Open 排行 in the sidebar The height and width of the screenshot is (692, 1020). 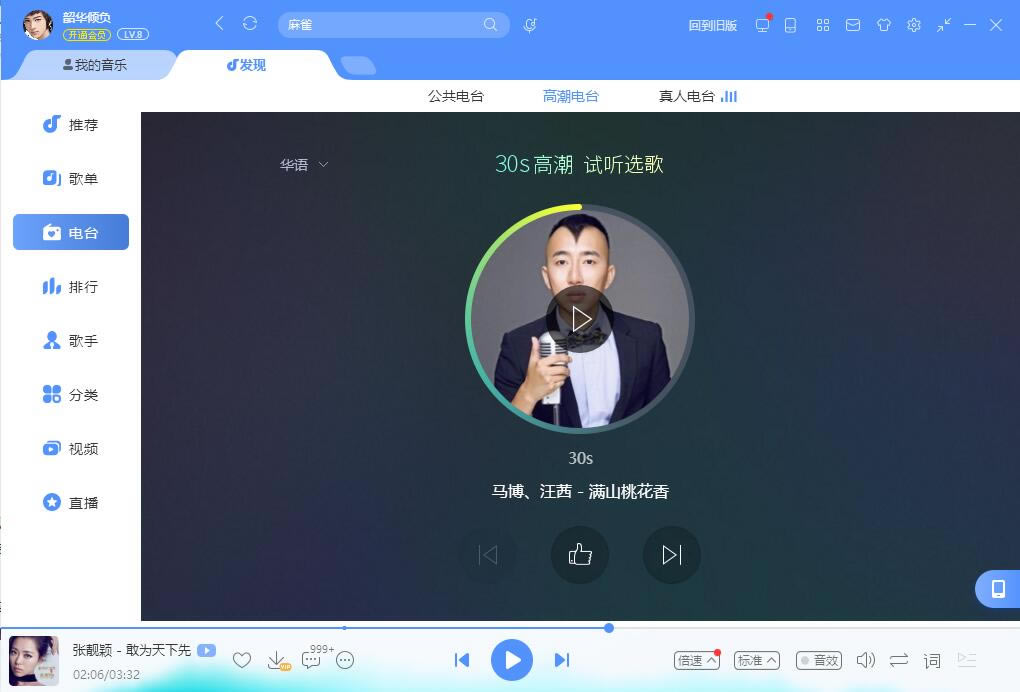coord(71,287)
